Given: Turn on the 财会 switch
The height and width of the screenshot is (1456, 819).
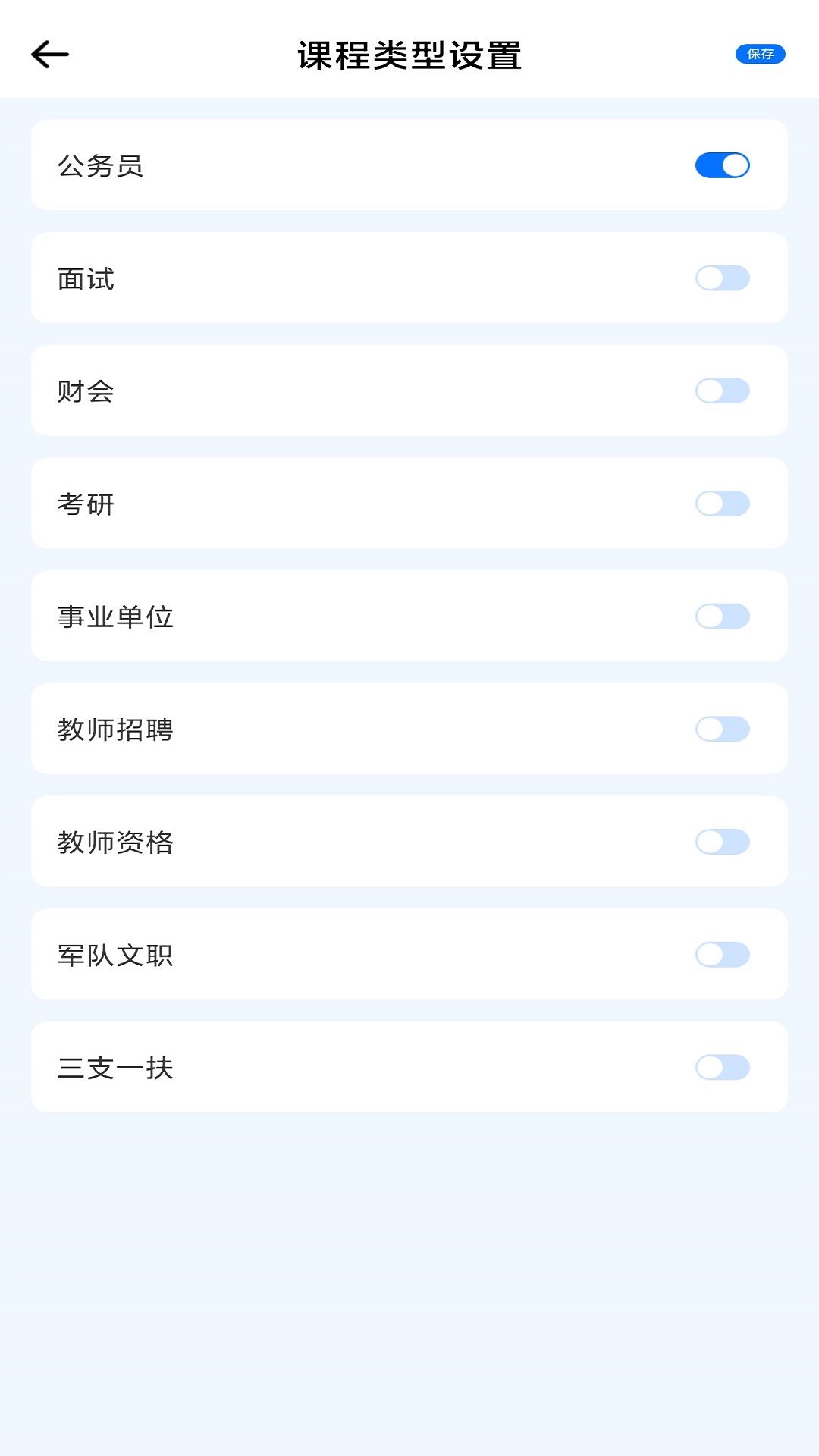Looking at the screenshot, I should [723, 389].
